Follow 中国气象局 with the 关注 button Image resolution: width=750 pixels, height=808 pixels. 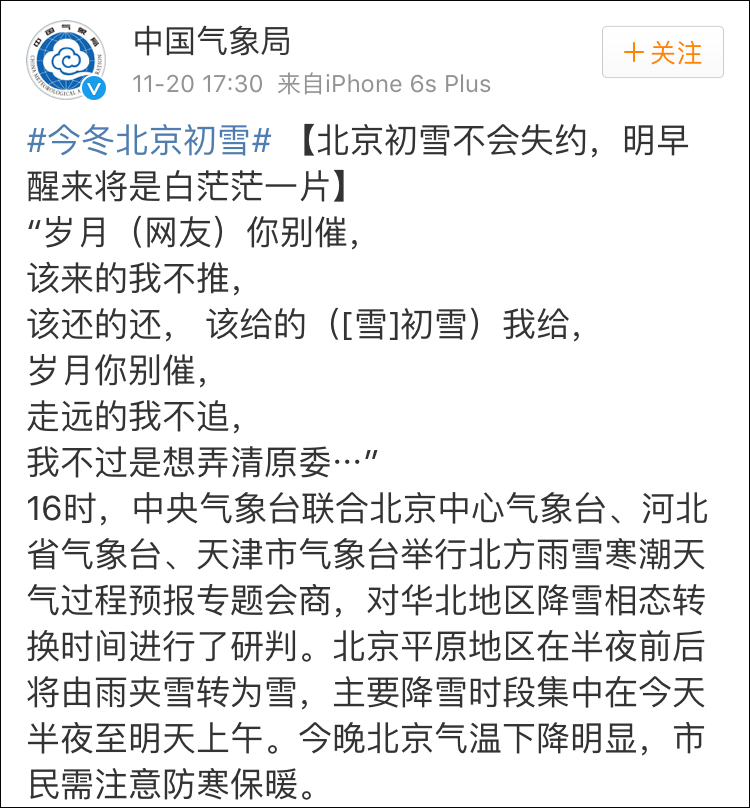point(662,53)
